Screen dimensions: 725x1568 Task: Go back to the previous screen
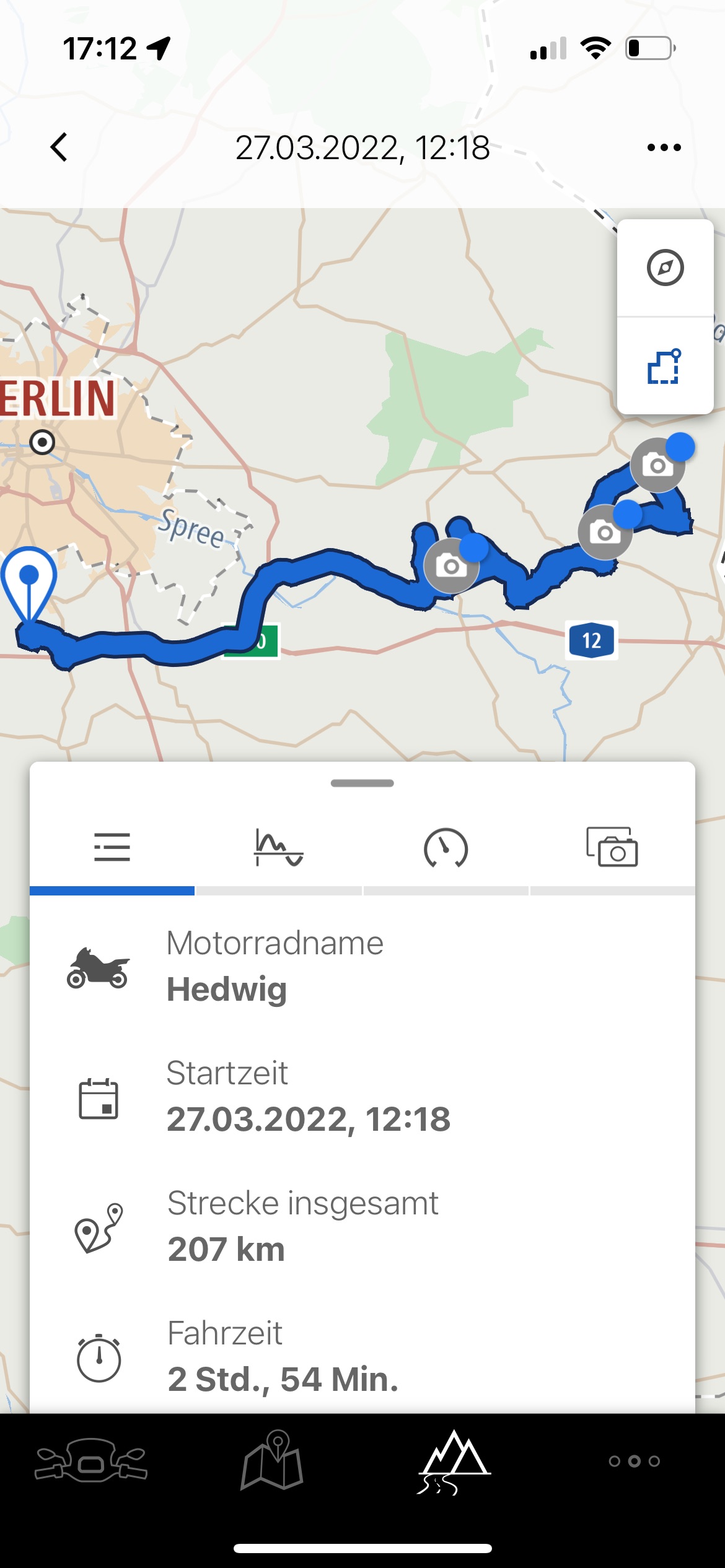point(59,147)
